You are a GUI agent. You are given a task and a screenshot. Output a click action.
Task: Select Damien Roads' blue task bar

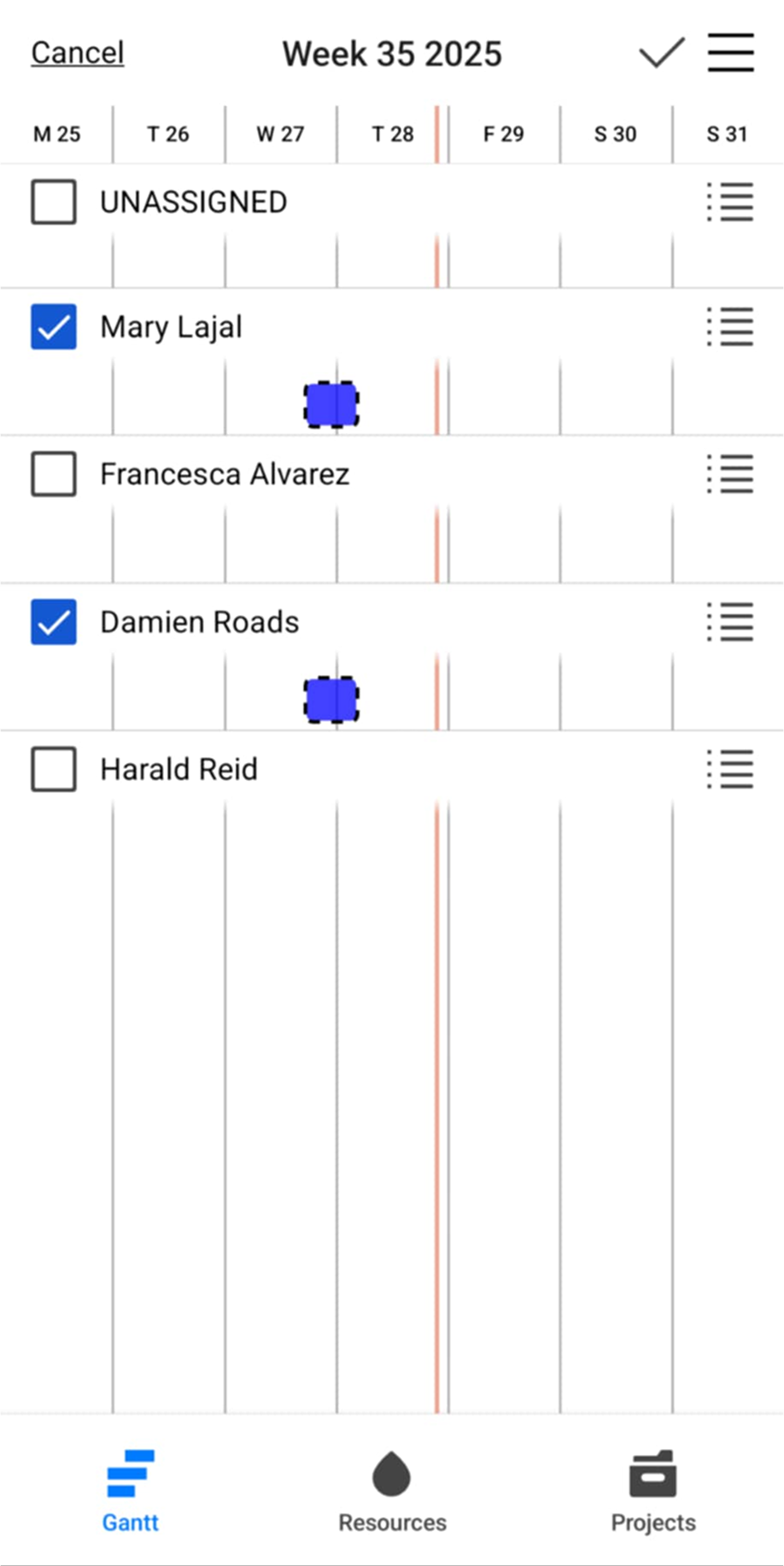click(x=331, y=700)
